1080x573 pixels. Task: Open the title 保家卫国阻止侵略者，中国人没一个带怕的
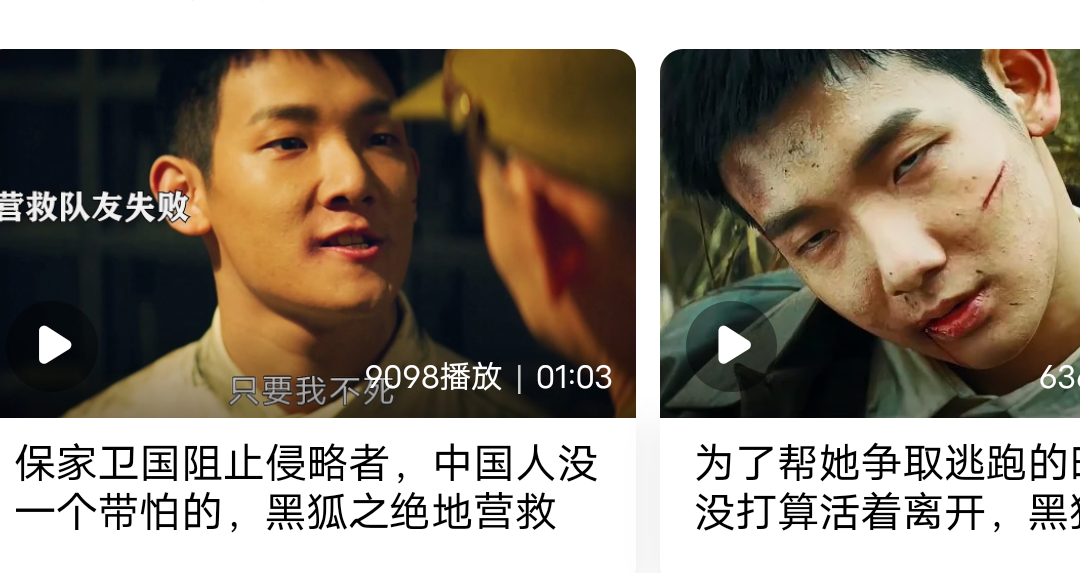(x=306, y=488)
